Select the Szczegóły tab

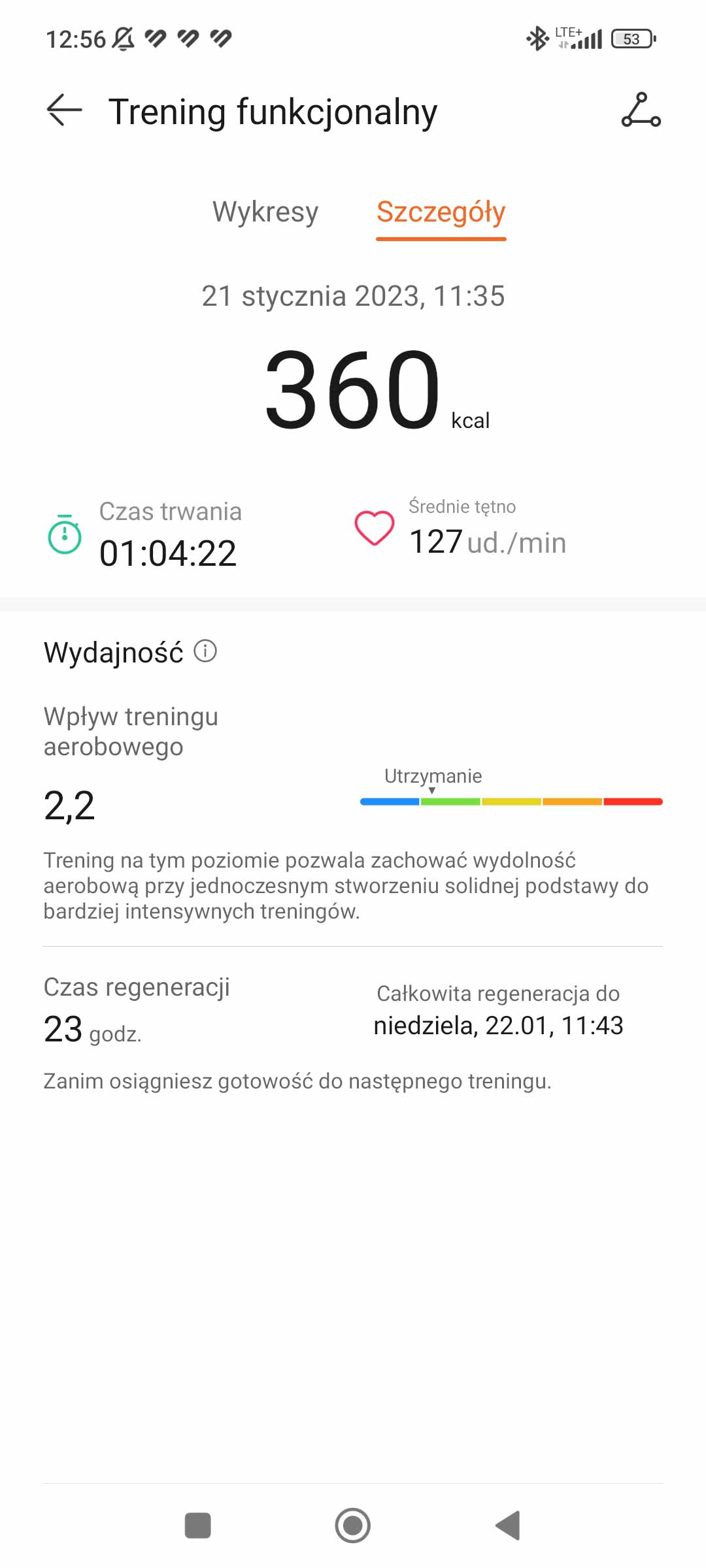click(x=441, y=212)
